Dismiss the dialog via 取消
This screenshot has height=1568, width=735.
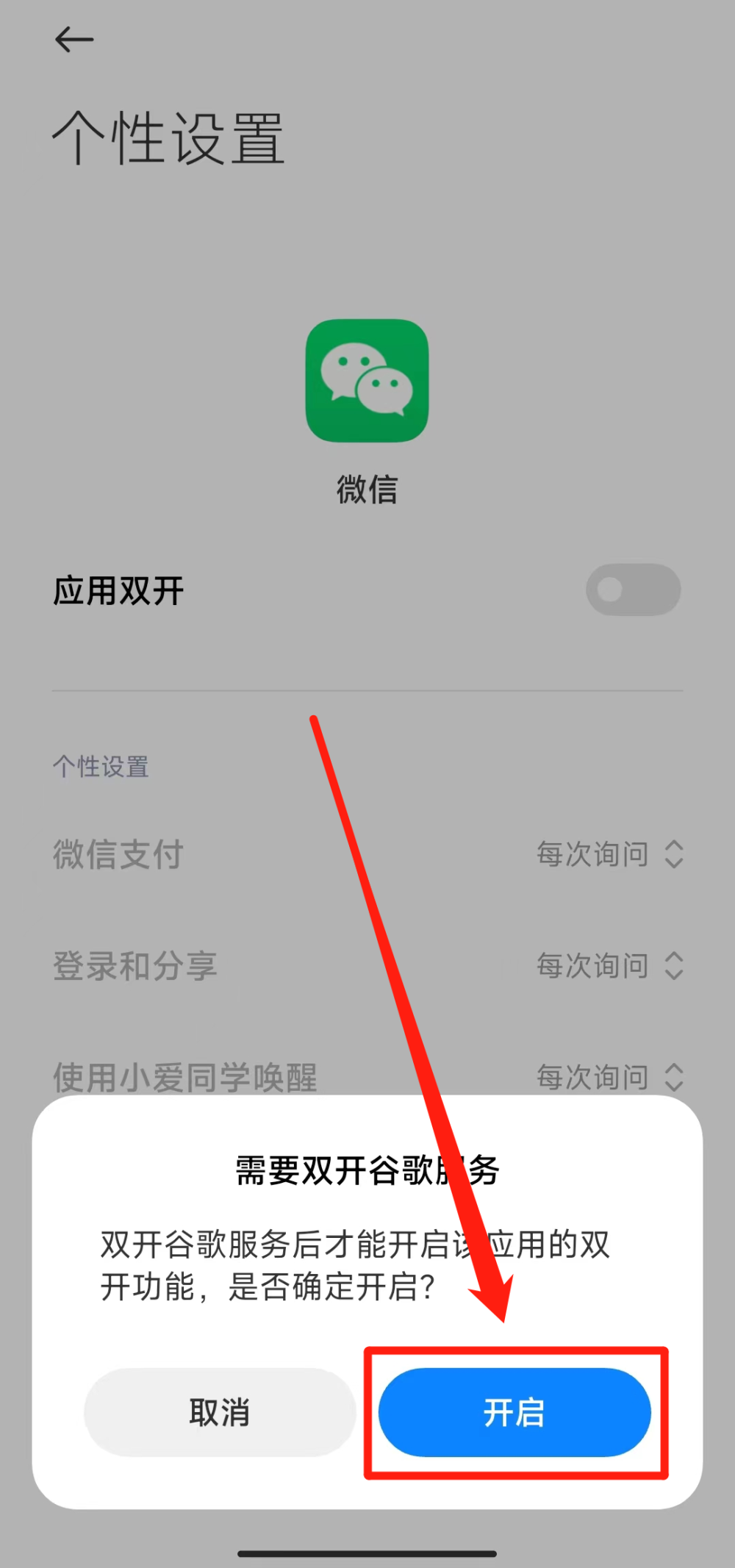[x=220, y=1412]
